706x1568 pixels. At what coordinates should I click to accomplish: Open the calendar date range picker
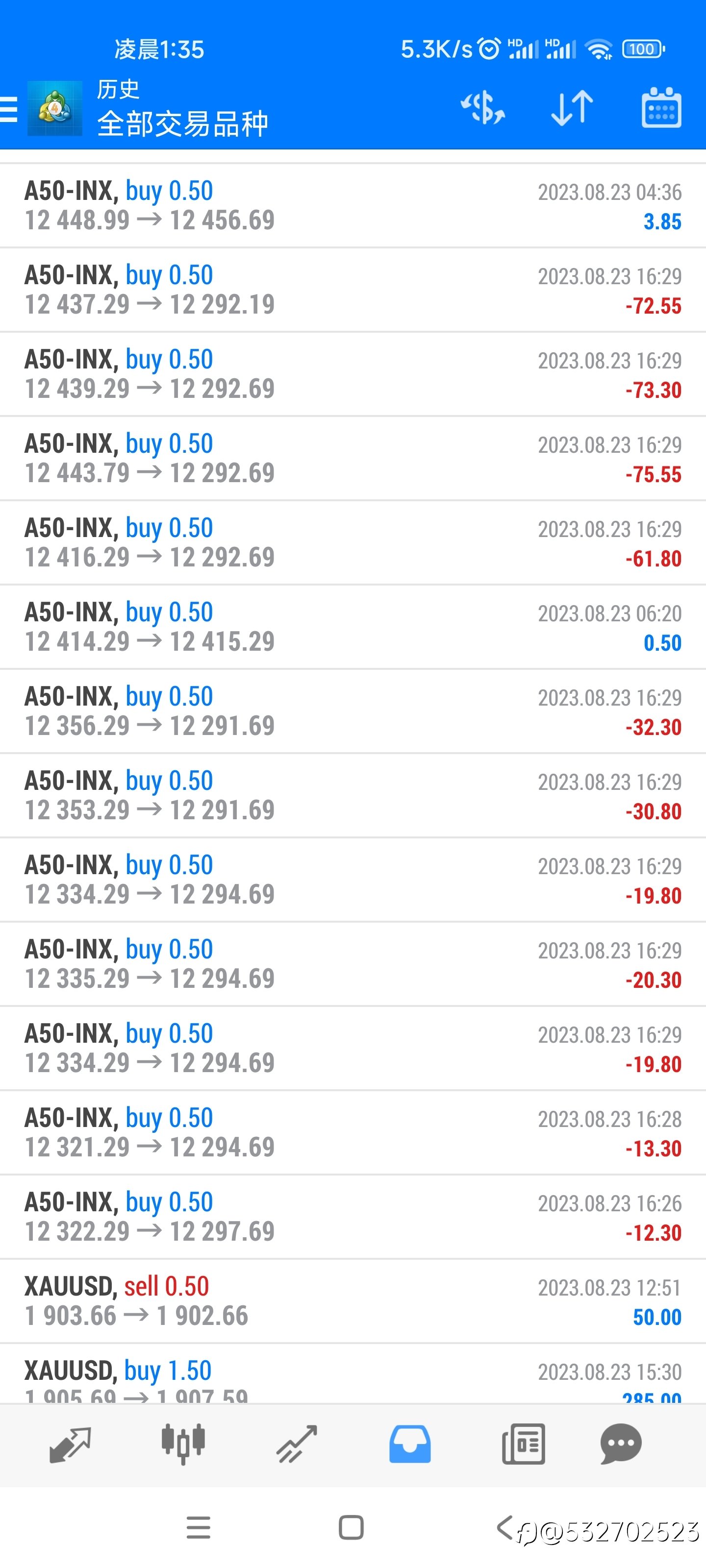coord(661,108)
